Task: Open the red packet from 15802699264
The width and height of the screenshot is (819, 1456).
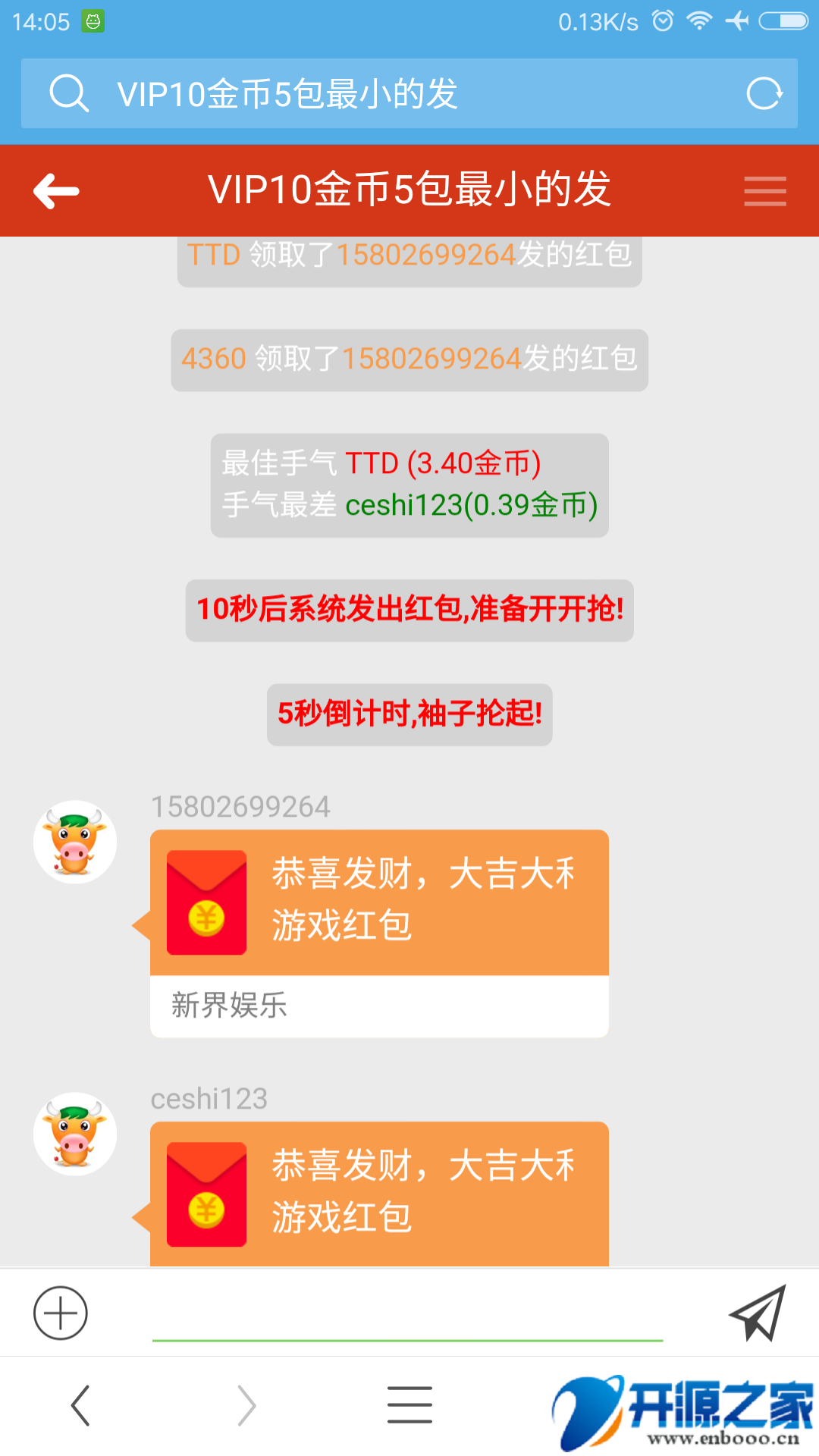Action: coord(379,902)
